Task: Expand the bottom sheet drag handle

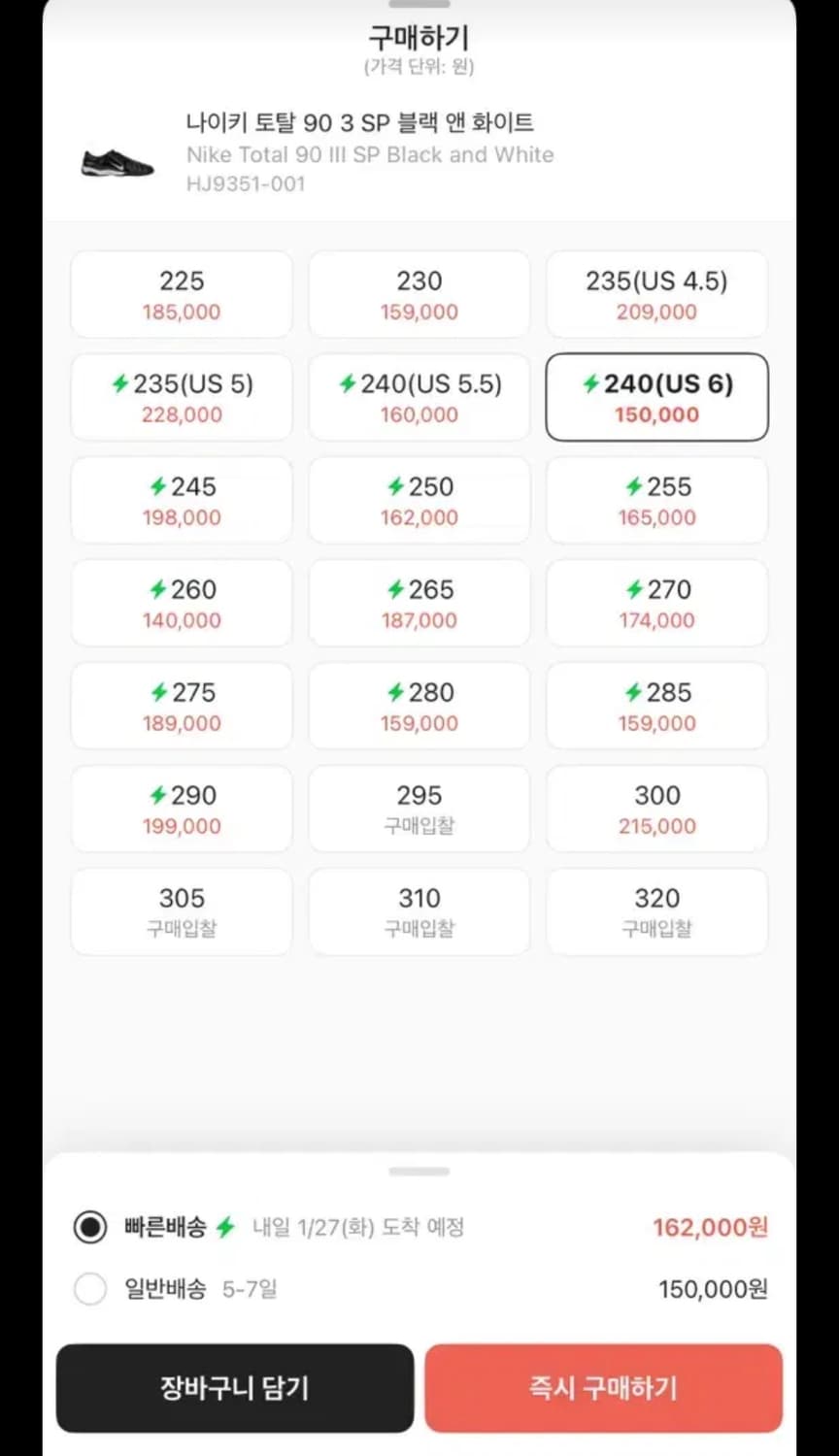Action: [x=419, y=1171]
